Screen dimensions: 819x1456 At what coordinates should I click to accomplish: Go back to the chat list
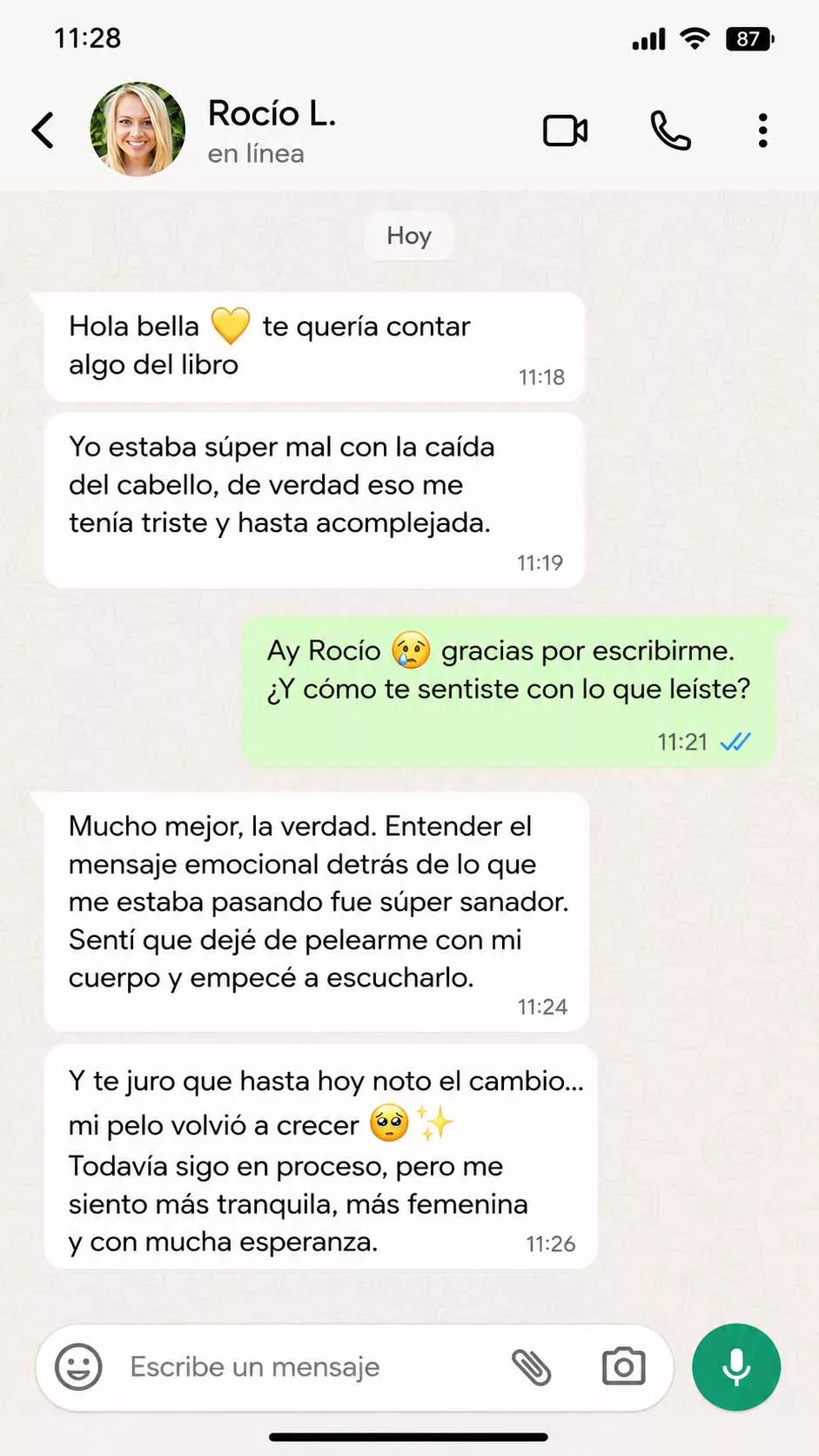coord(43,131)
